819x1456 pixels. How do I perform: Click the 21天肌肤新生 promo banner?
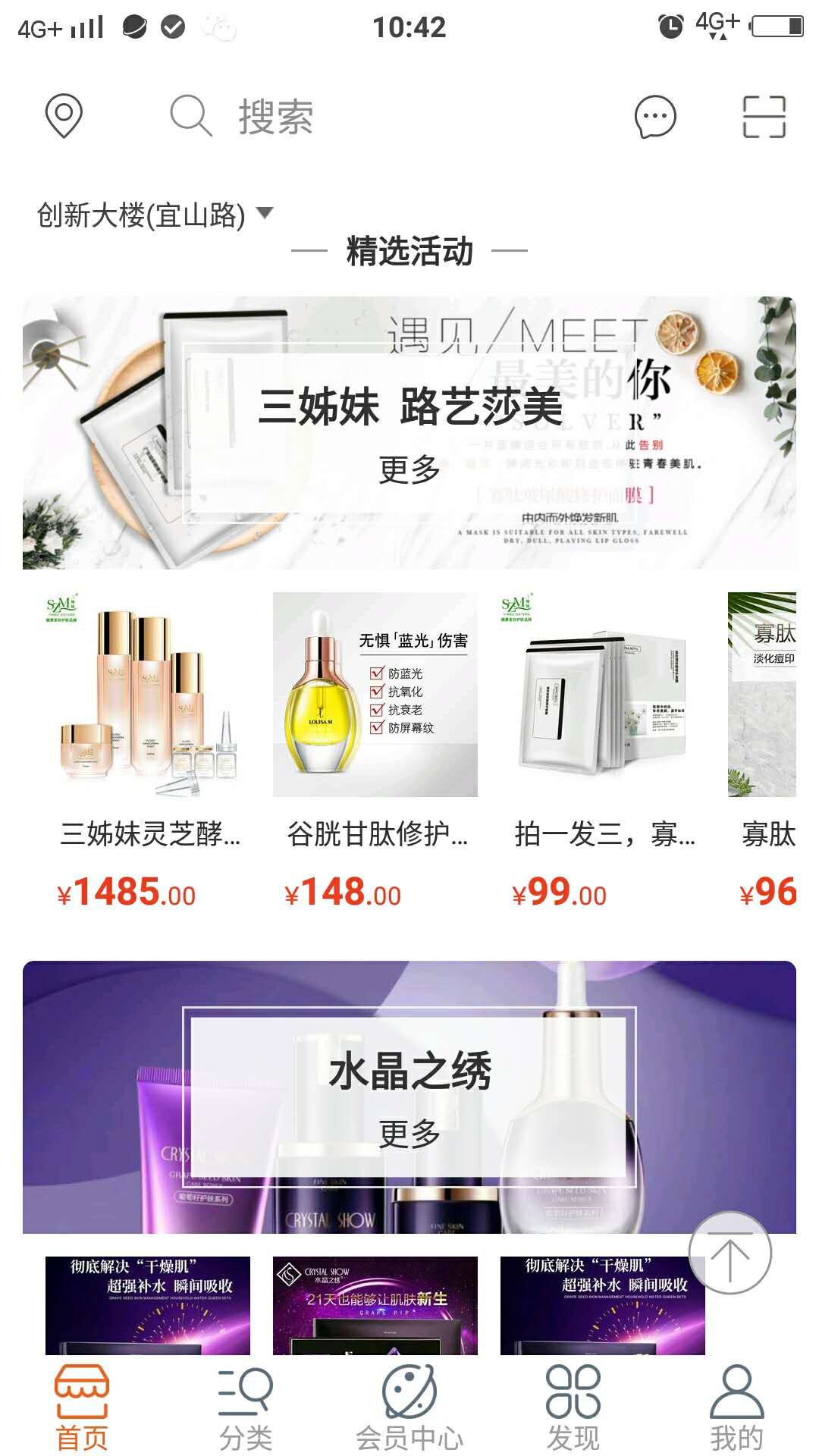point(377,1304)
